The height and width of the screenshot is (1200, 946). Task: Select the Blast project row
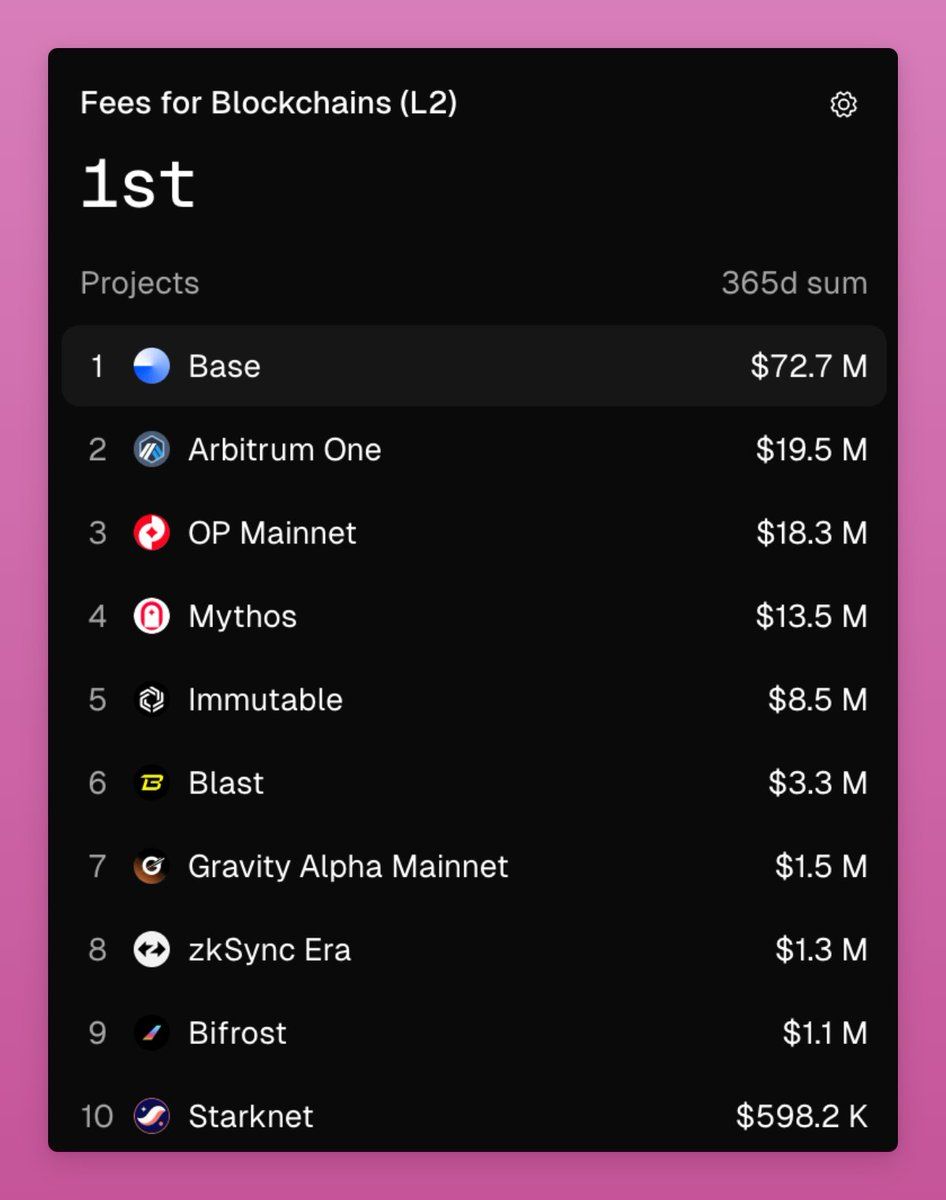point(473,783)
